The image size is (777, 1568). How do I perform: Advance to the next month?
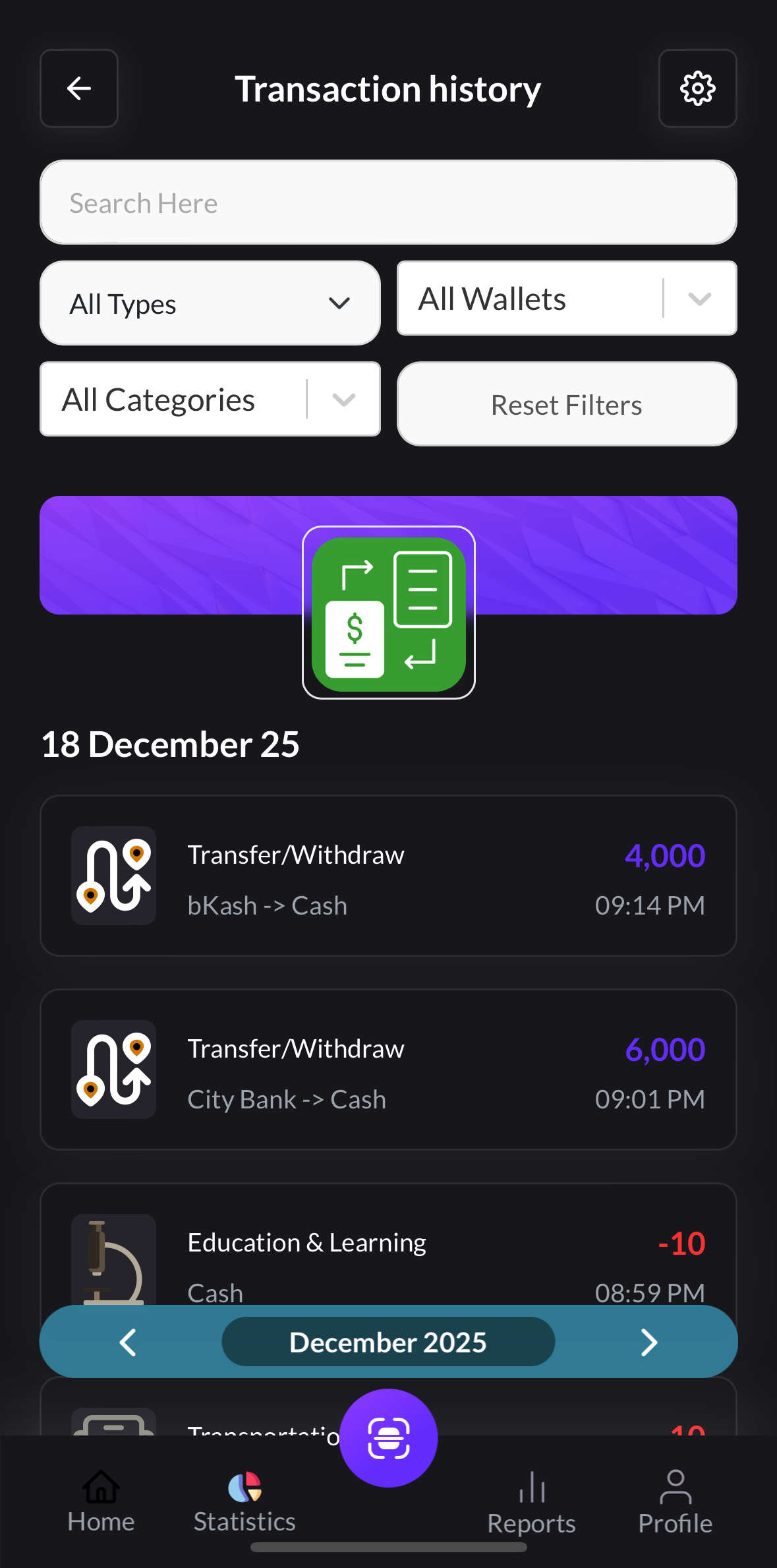[x=648, y=1342]
